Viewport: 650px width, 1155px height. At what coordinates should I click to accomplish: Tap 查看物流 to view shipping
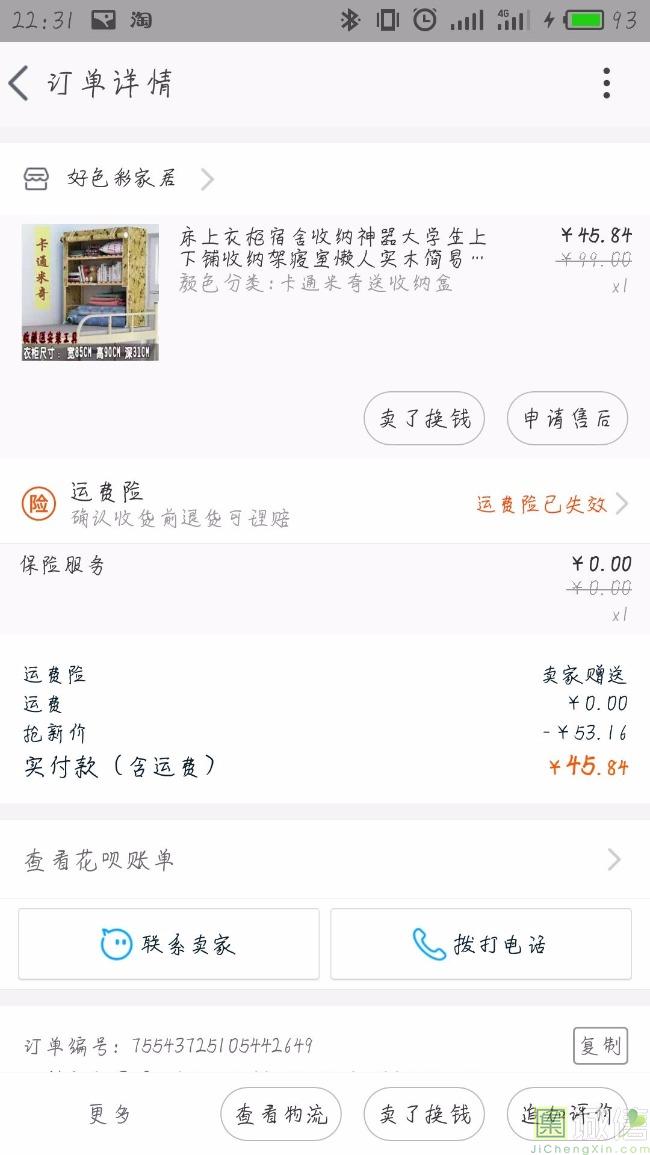click(281, 1114)
